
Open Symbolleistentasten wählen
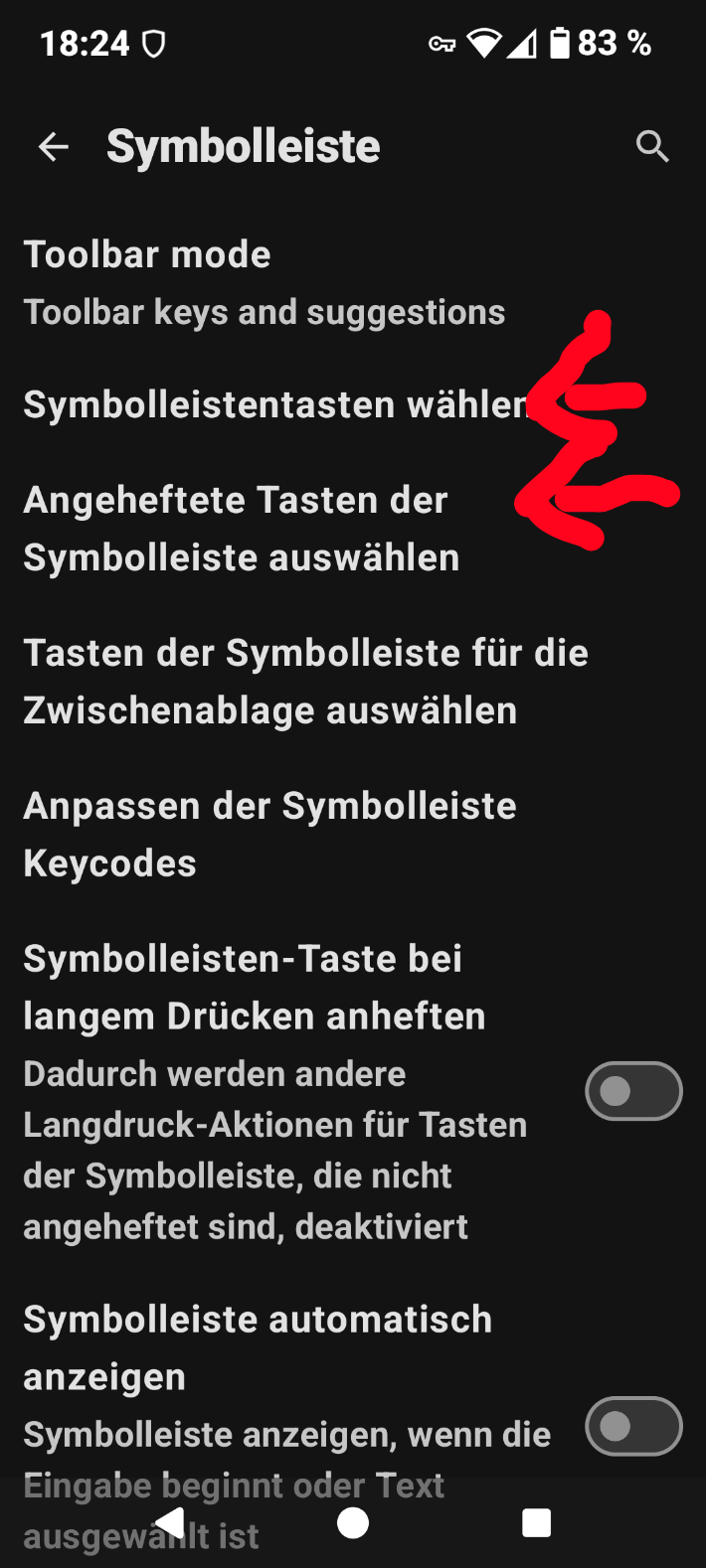(353, 404)
